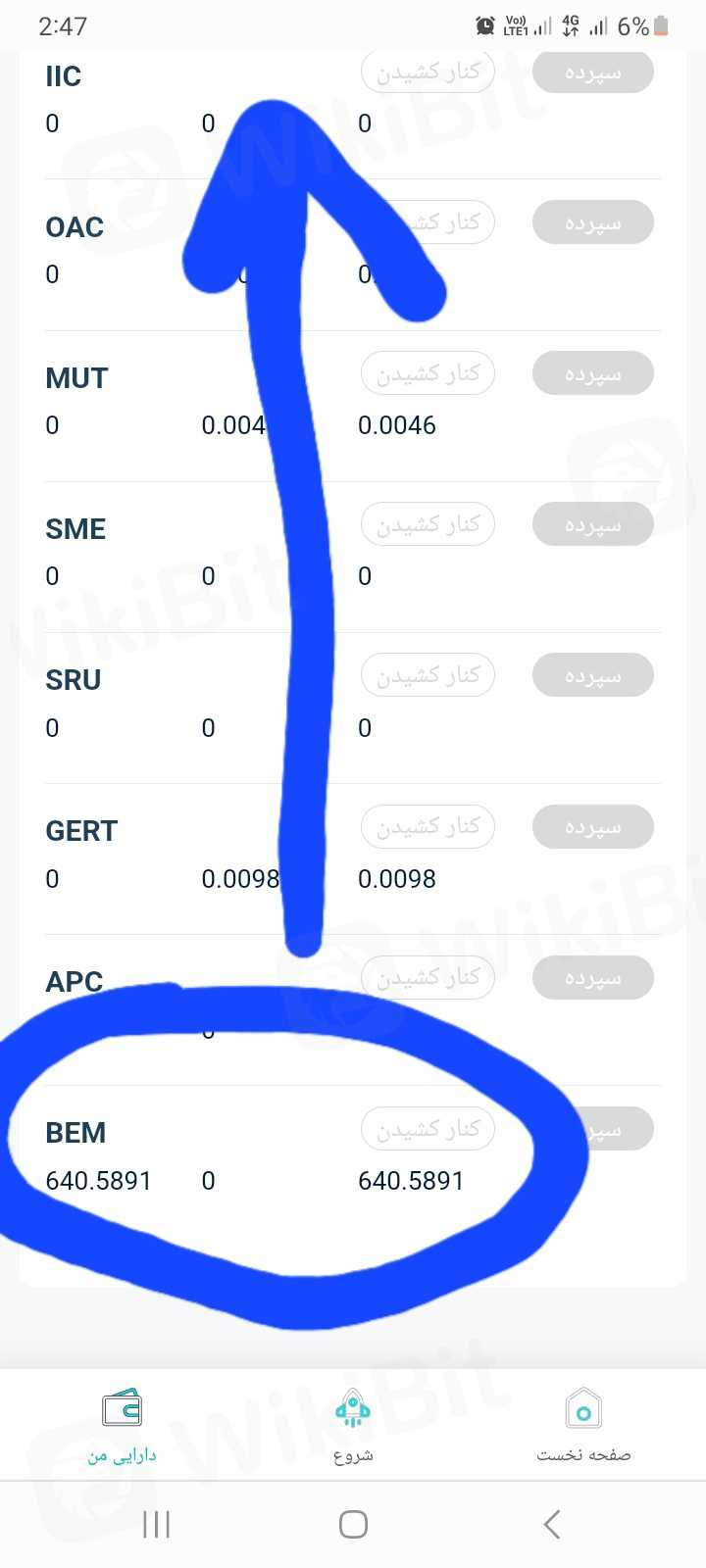Tap the سپرده deposit button for IIC
This screenshot has height=1568, width=706.
[593, 73]
